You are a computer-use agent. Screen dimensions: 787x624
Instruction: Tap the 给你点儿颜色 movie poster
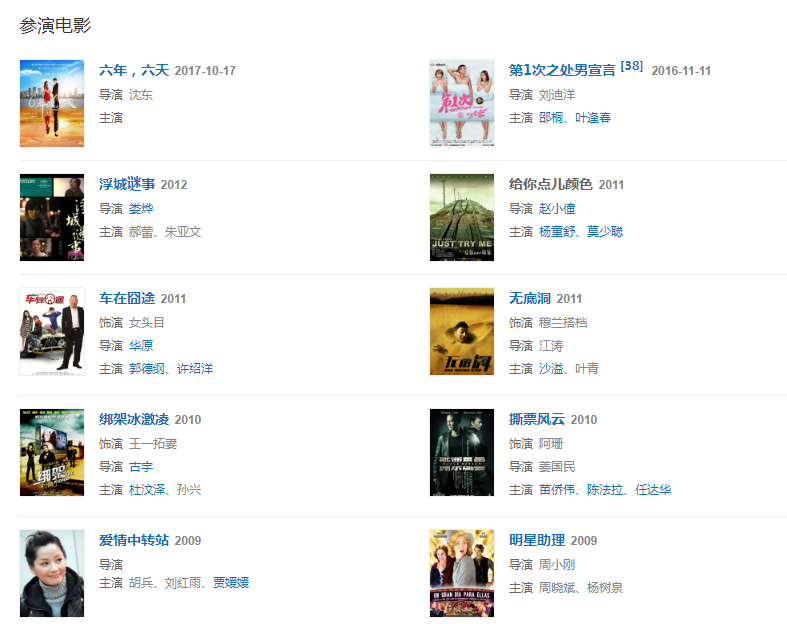click(462, 217)
